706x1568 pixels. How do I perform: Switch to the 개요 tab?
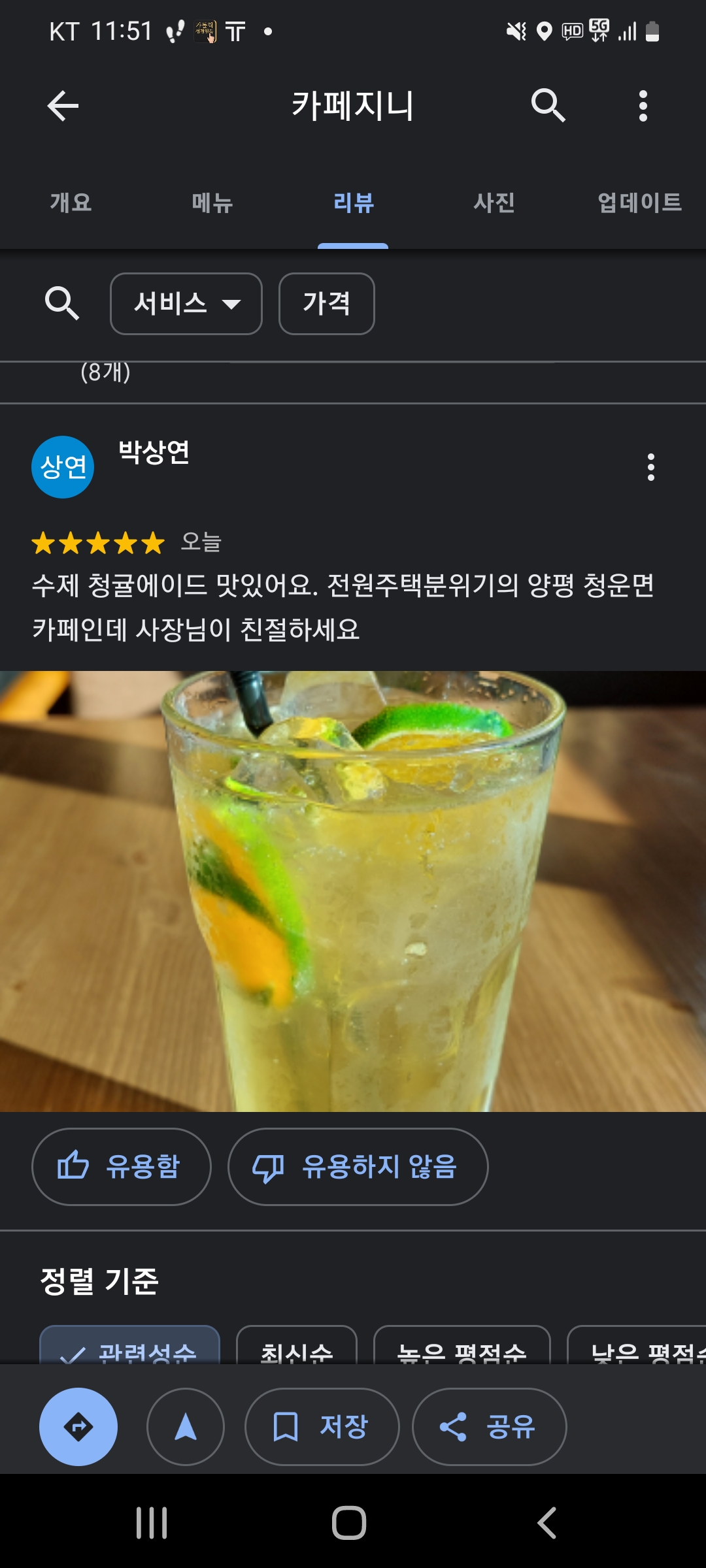[x=71, y=203]
